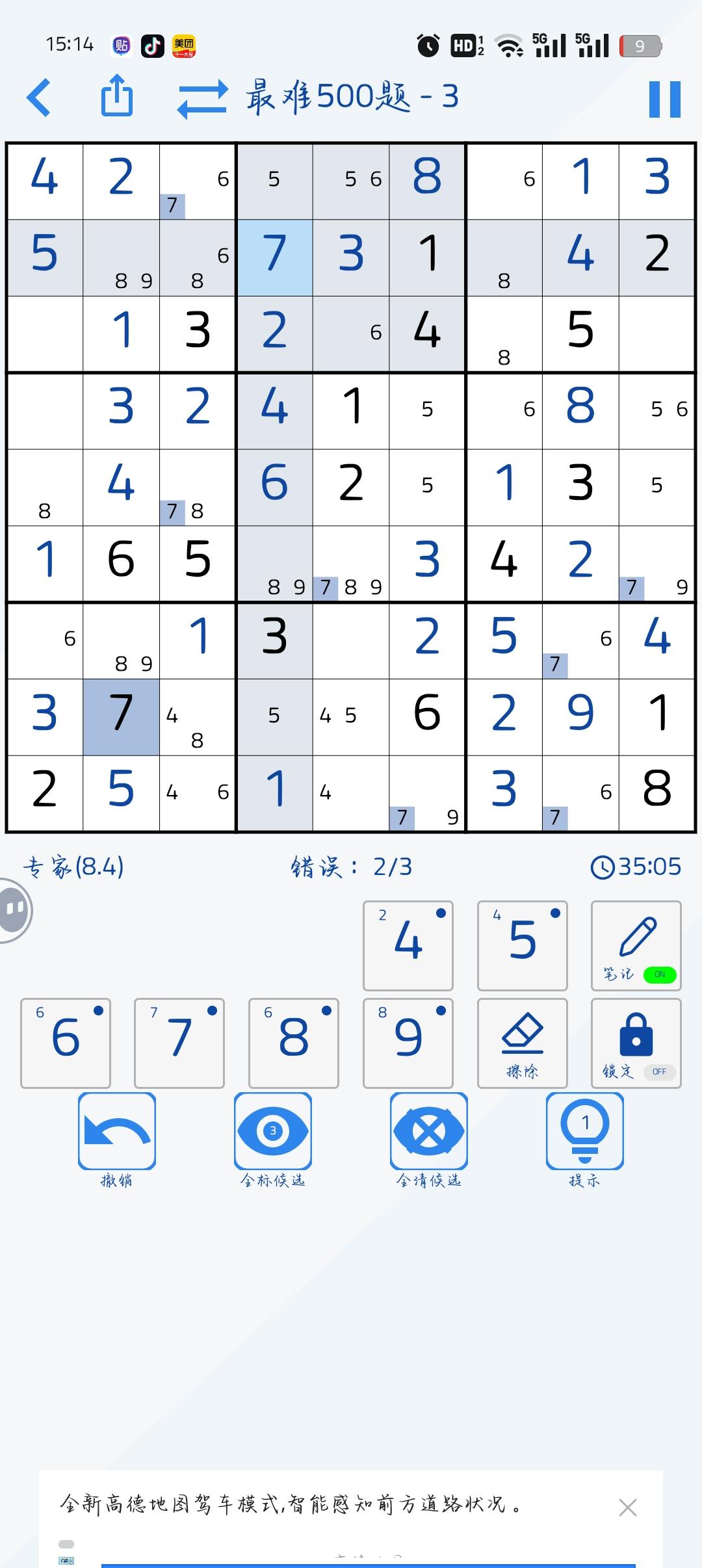Enable the 锁定 lock setting
702x1568 pixels.
pyautogui.click(x=636, y=1043)
